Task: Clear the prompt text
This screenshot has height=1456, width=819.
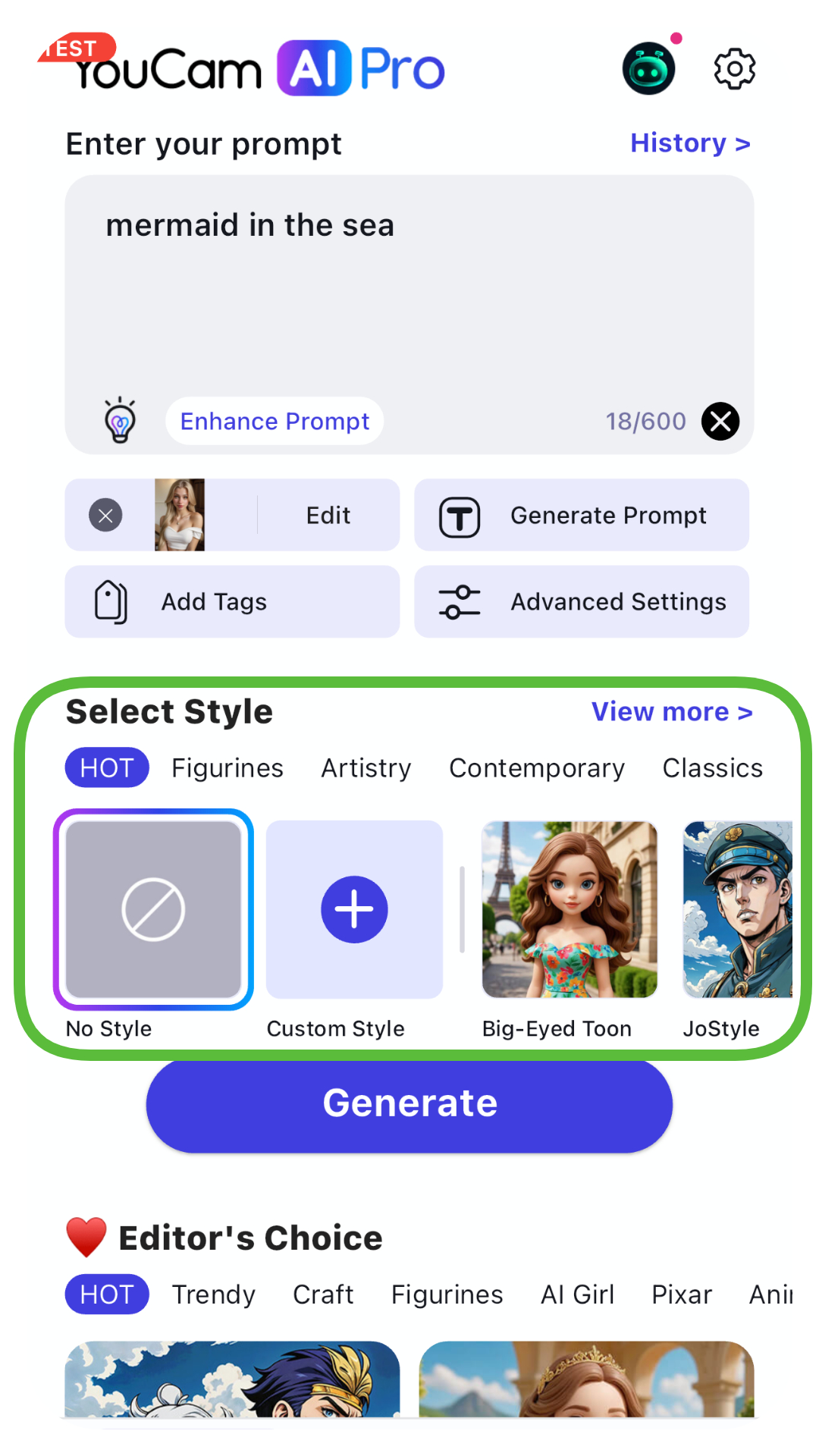Action: pyautogui.click(x=720, y=421)
